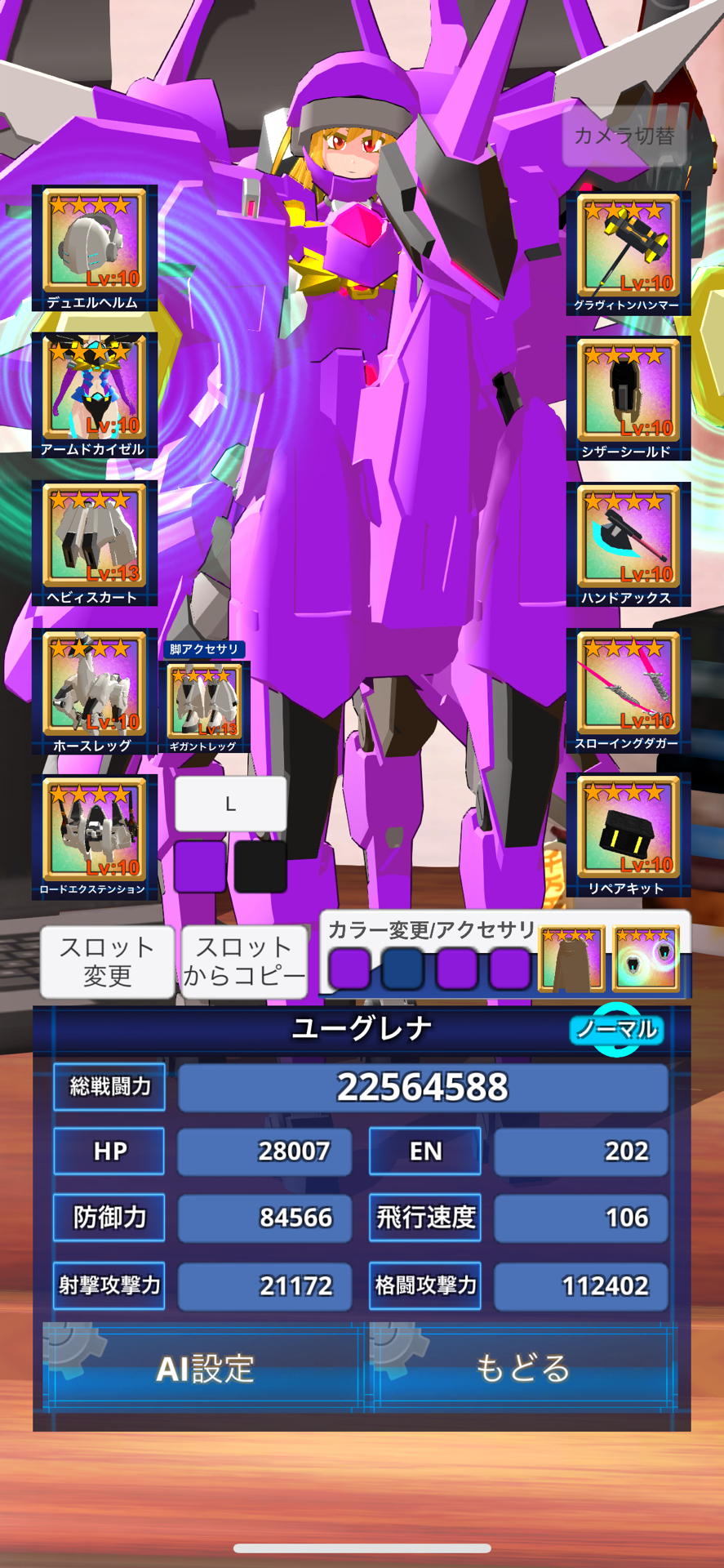
Task: Tap the L size button
Action: pyautogui.click(x=231, y=804)
